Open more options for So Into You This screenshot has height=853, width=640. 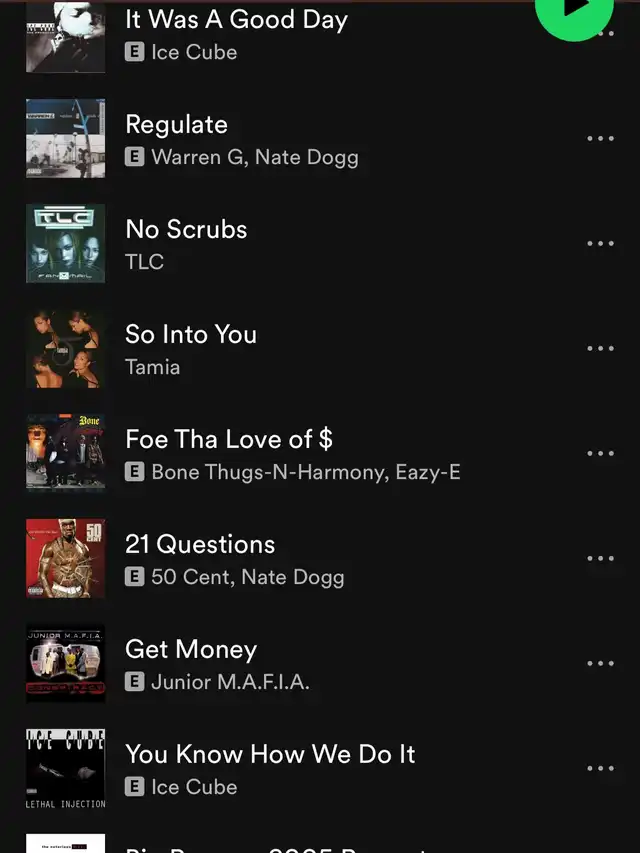coord(600,349)
